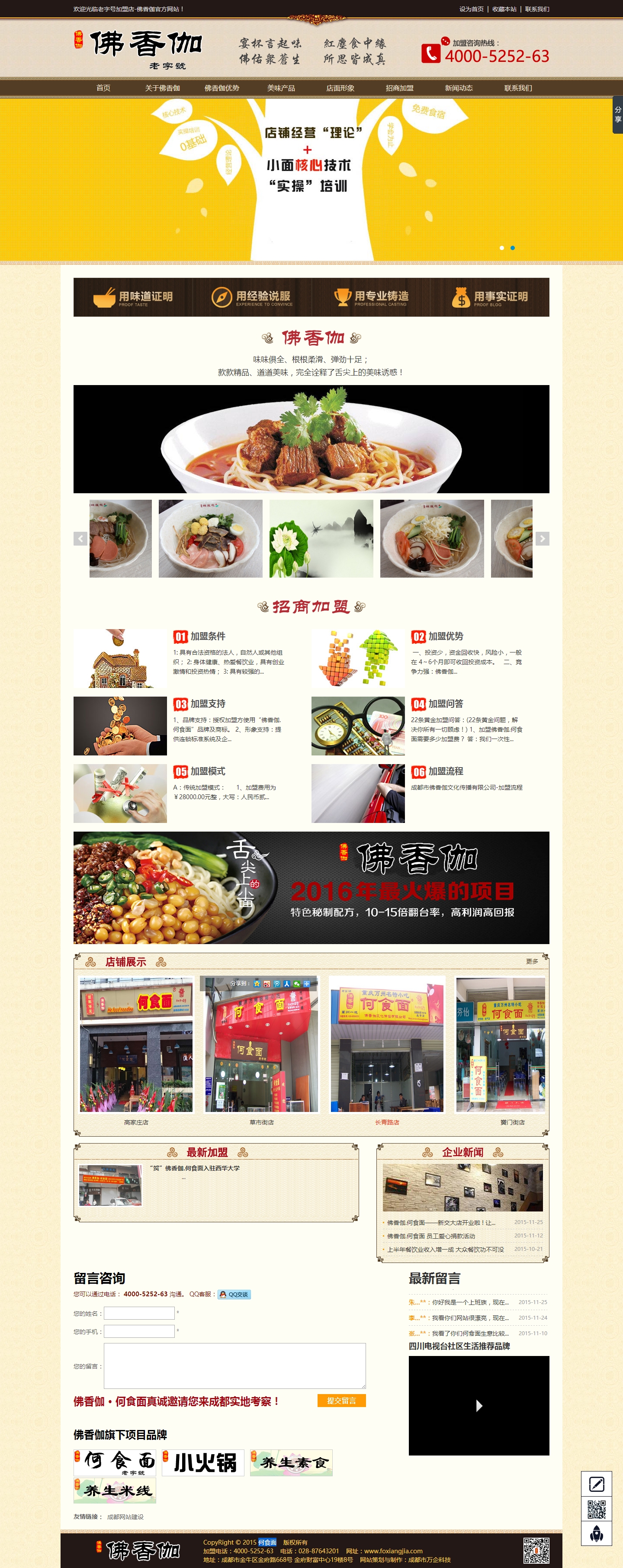Show the next product carousel image
623x1568 pixels.
pos(542,538)
